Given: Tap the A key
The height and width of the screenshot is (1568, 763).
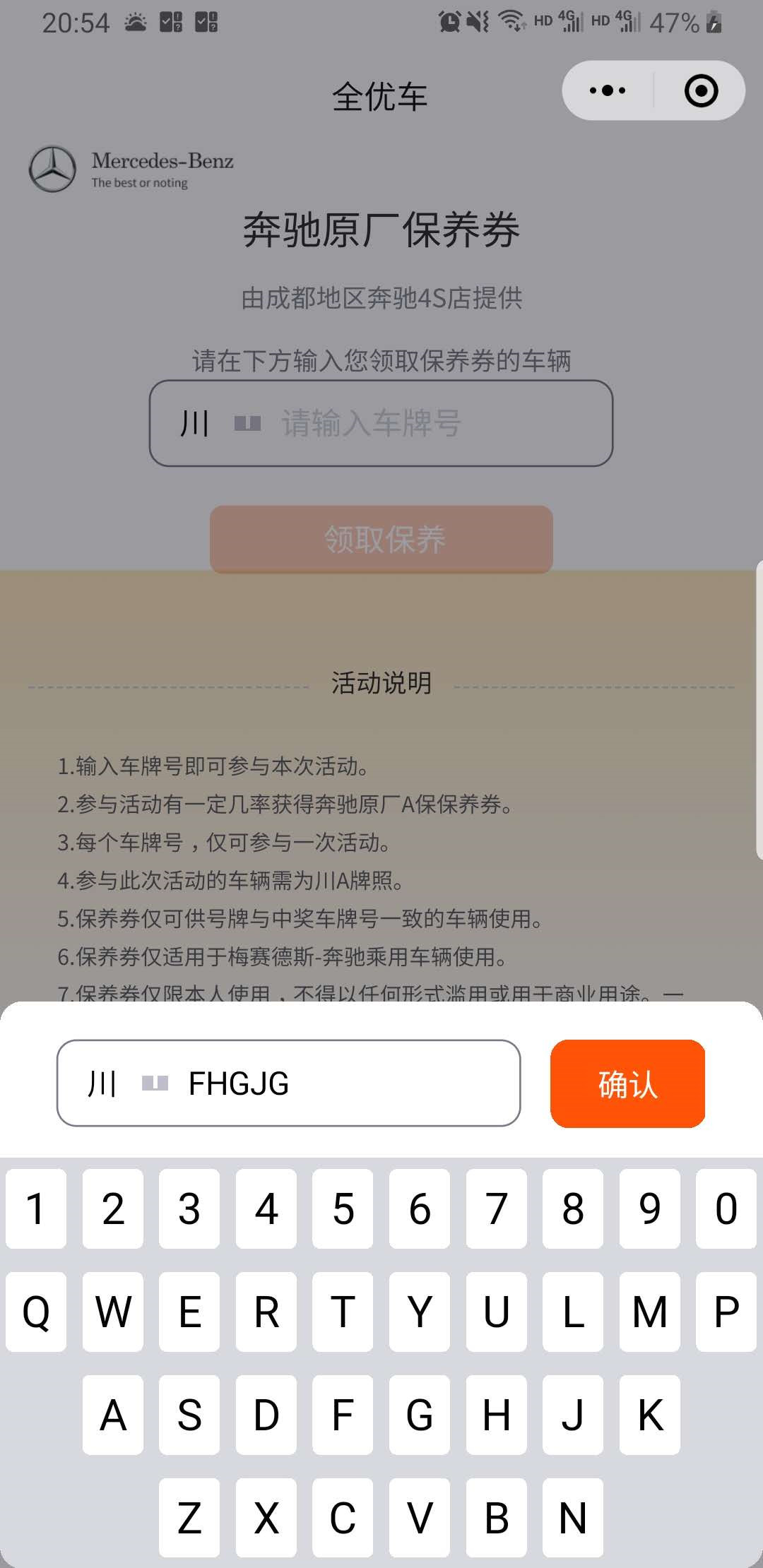Looking at the screenshot, I should (x=113, y=1415).
